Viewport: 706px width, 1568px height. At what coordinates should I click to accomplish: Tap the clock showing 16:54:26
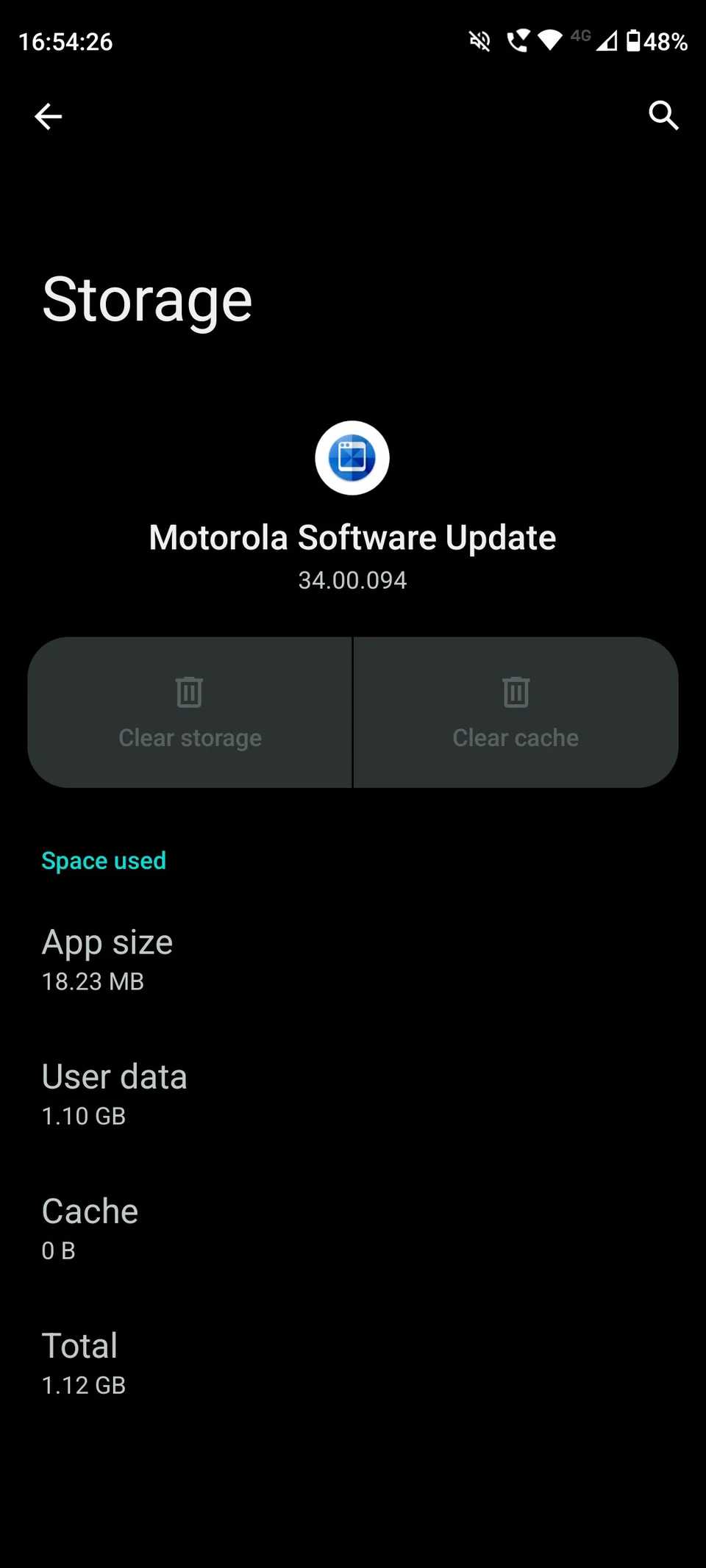coord(66,42)
